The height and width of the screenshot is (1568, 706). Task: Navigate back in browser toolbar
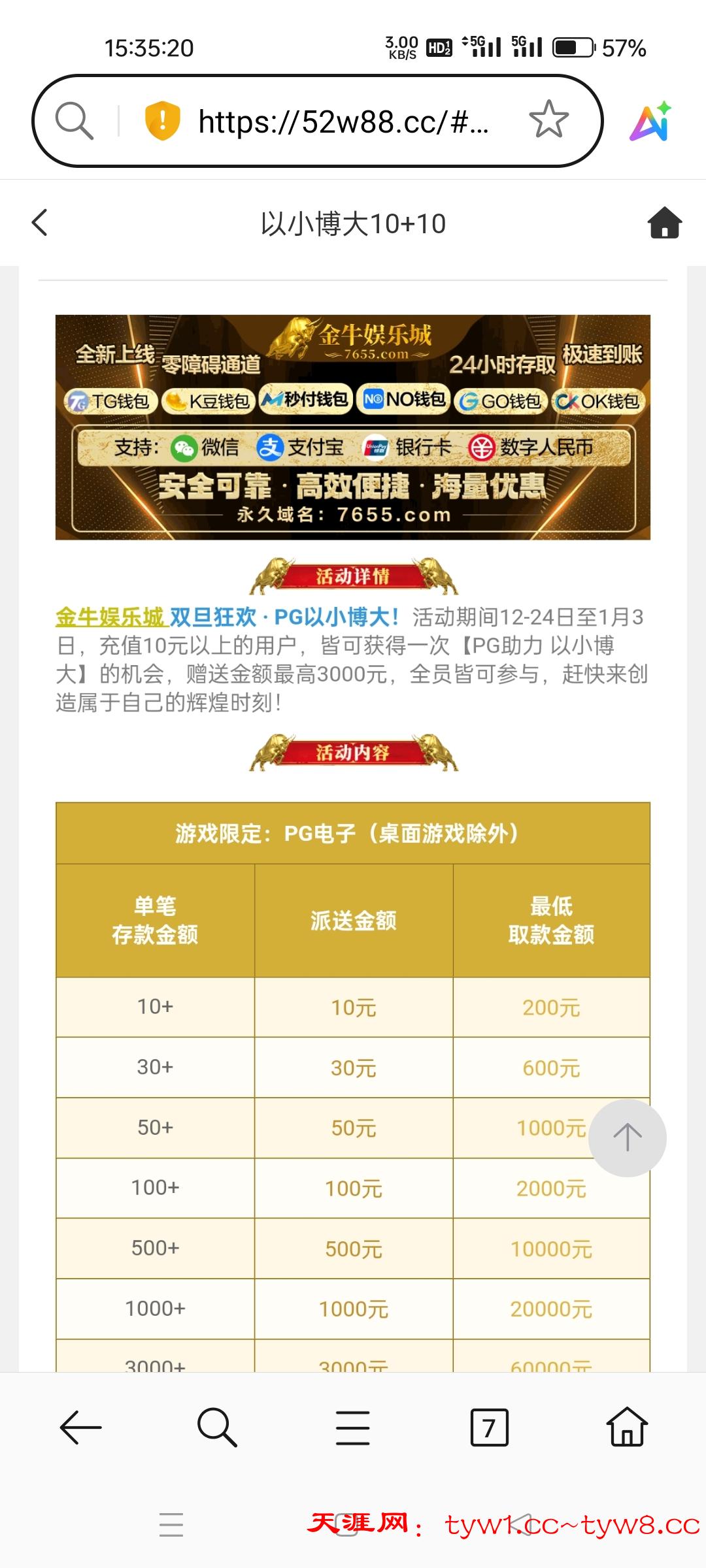(x=80, y=1428)
